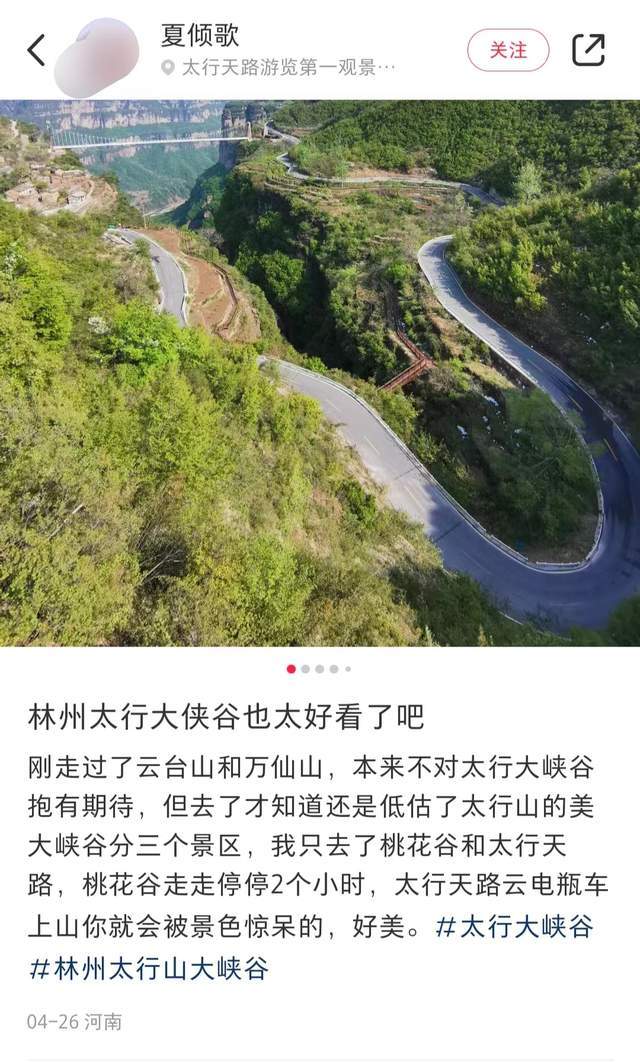The image size is (640, 1062).
Task: Share this post via the share icon
Action: pyautogui.click(x=588, y=50)
